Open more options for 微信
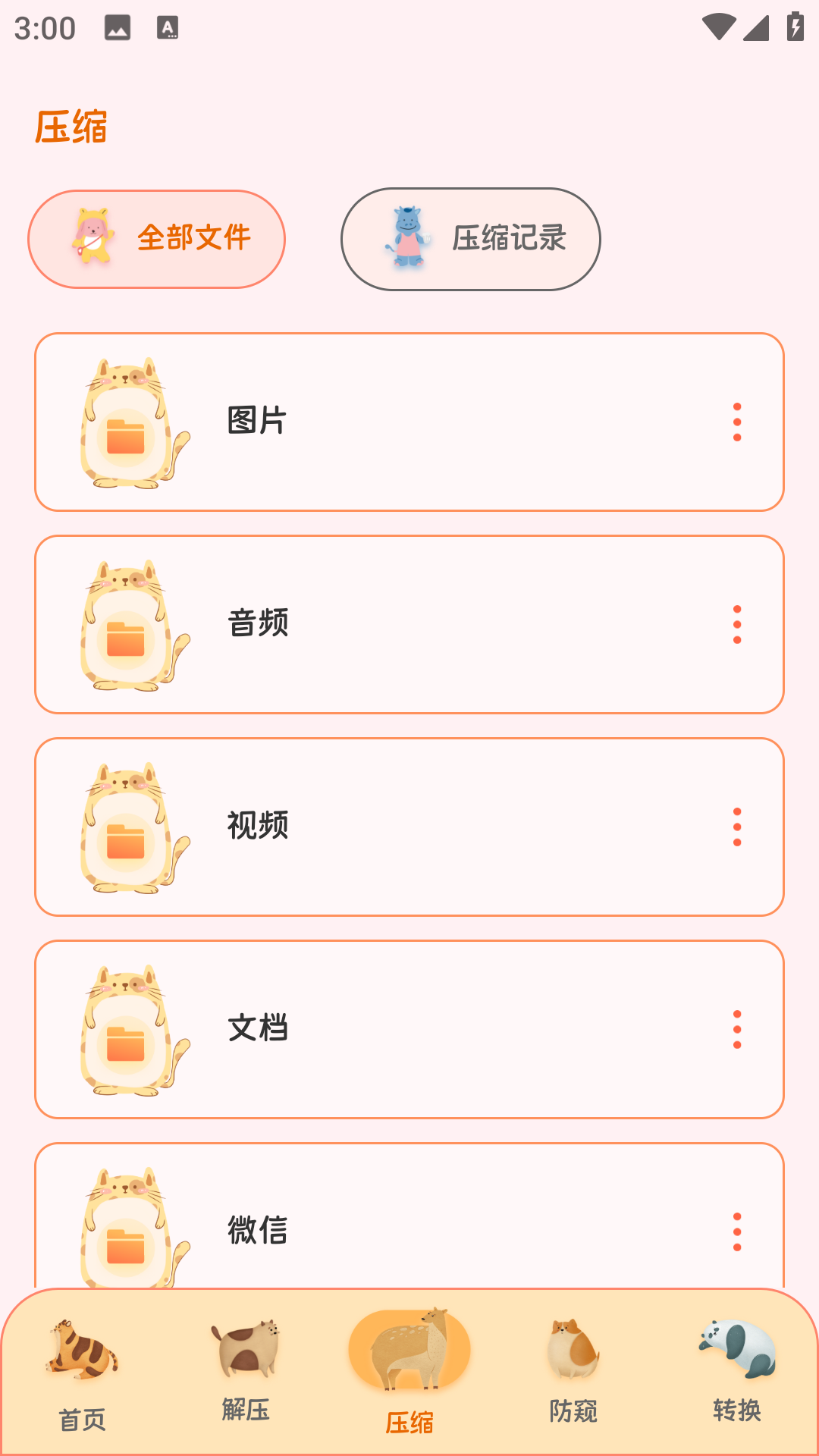This screenshot has height=1456, width=819. click(737, 1232)
